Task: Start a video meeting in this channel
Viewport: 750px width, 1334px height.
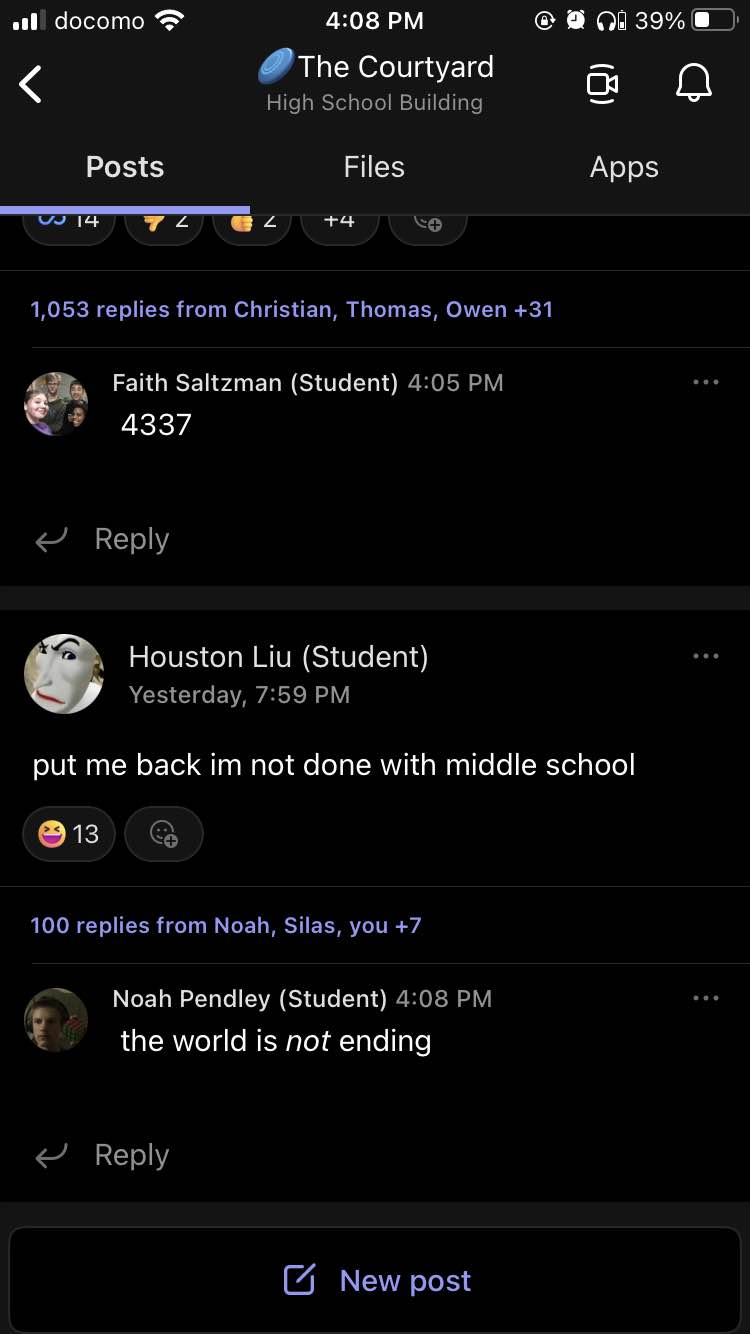Action: 601,84
